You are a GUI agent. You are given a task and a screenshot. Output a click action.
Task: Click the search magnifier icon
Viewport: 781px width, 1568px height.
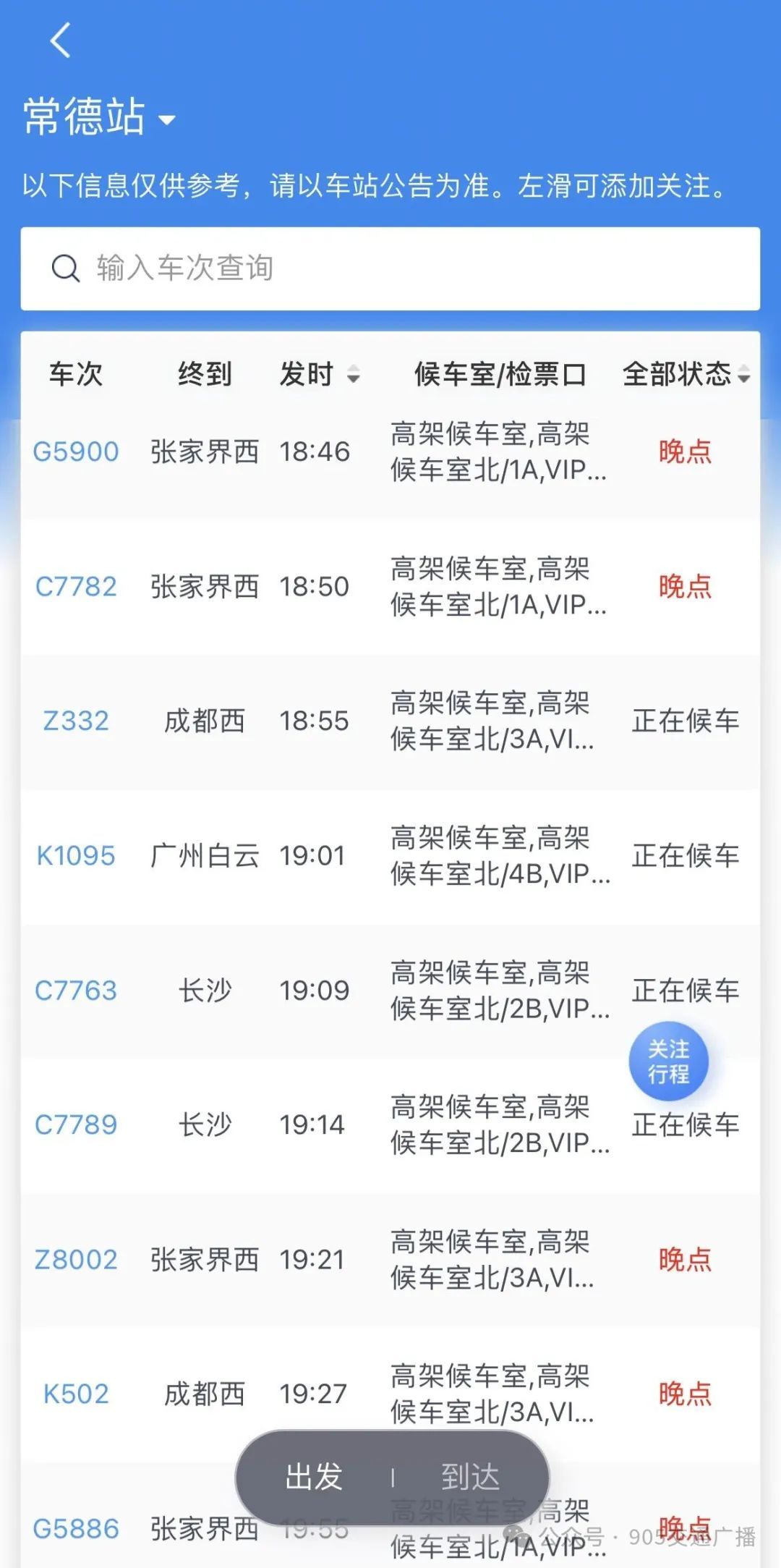(x=66, y=268)
